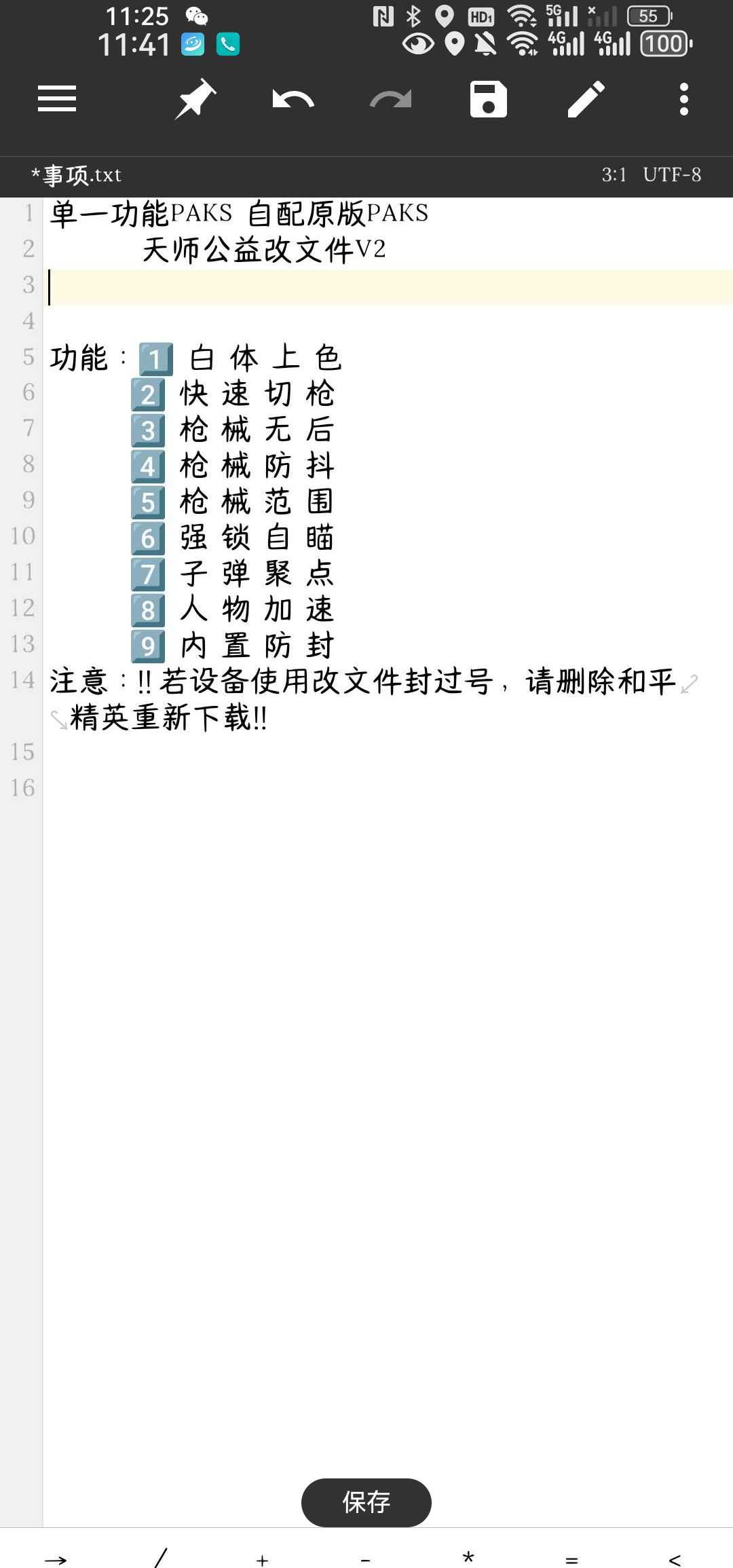
Task: Open the hamburger drawer menu
Action: click(57, 99)
